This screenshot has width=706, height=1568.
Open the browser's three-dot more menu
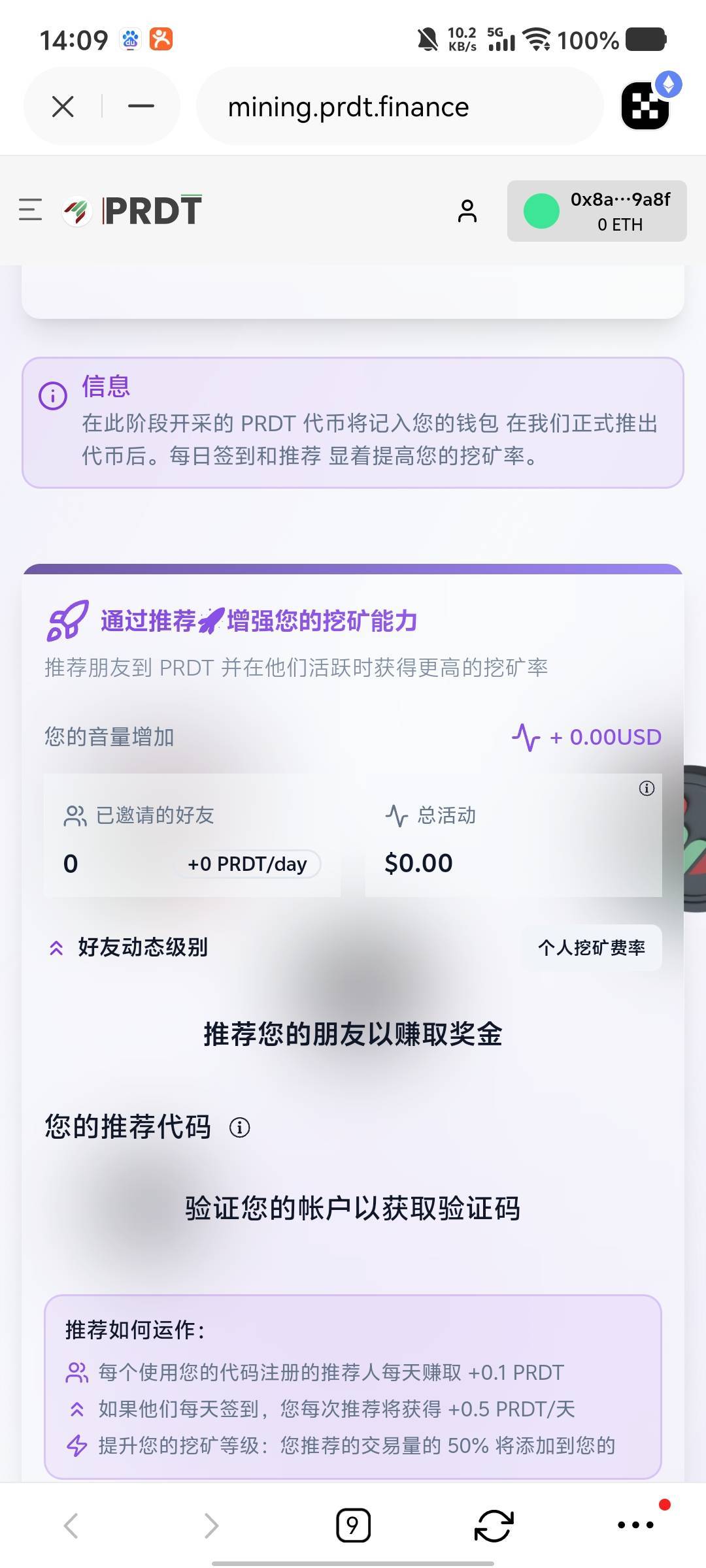click(635, 1525)
